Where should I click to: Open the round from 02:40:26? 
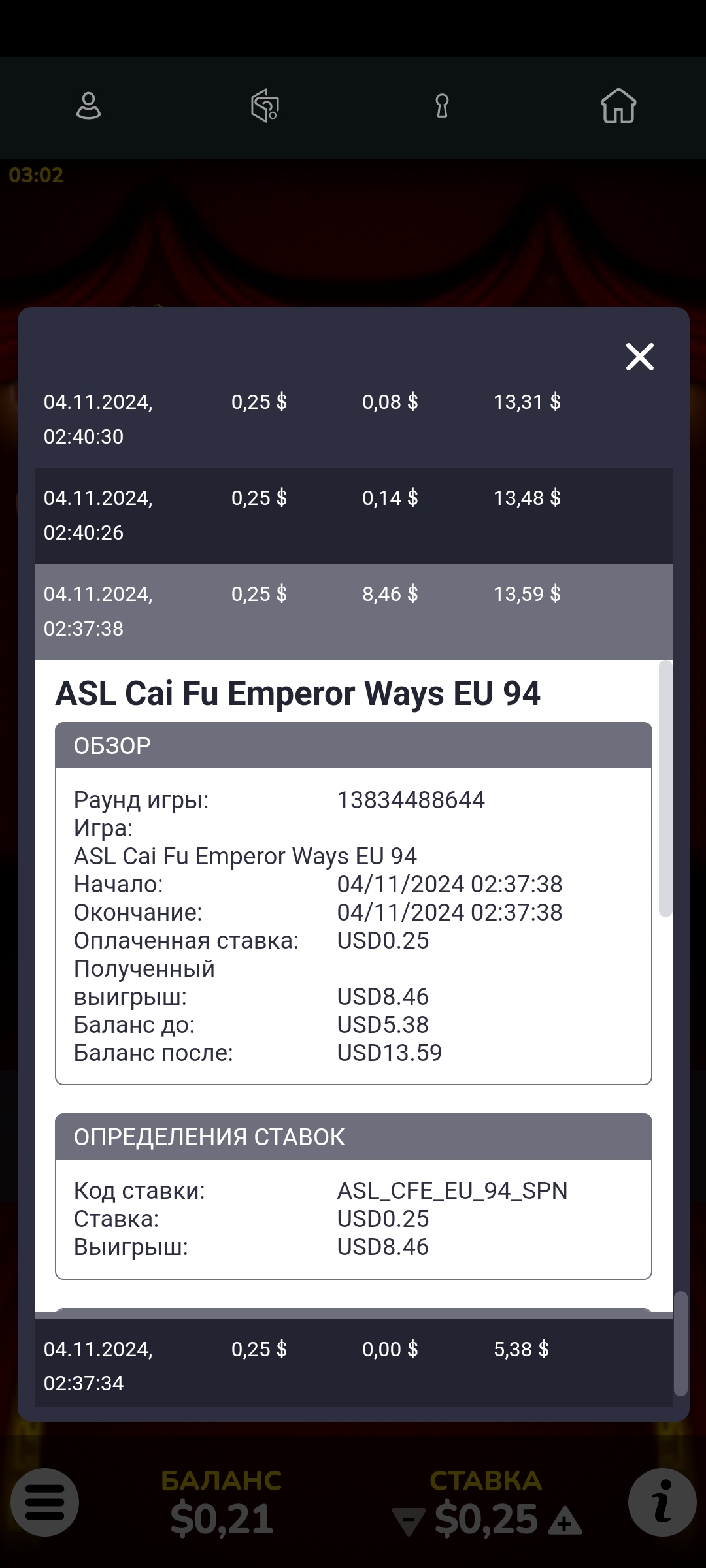tap(354, 515)
